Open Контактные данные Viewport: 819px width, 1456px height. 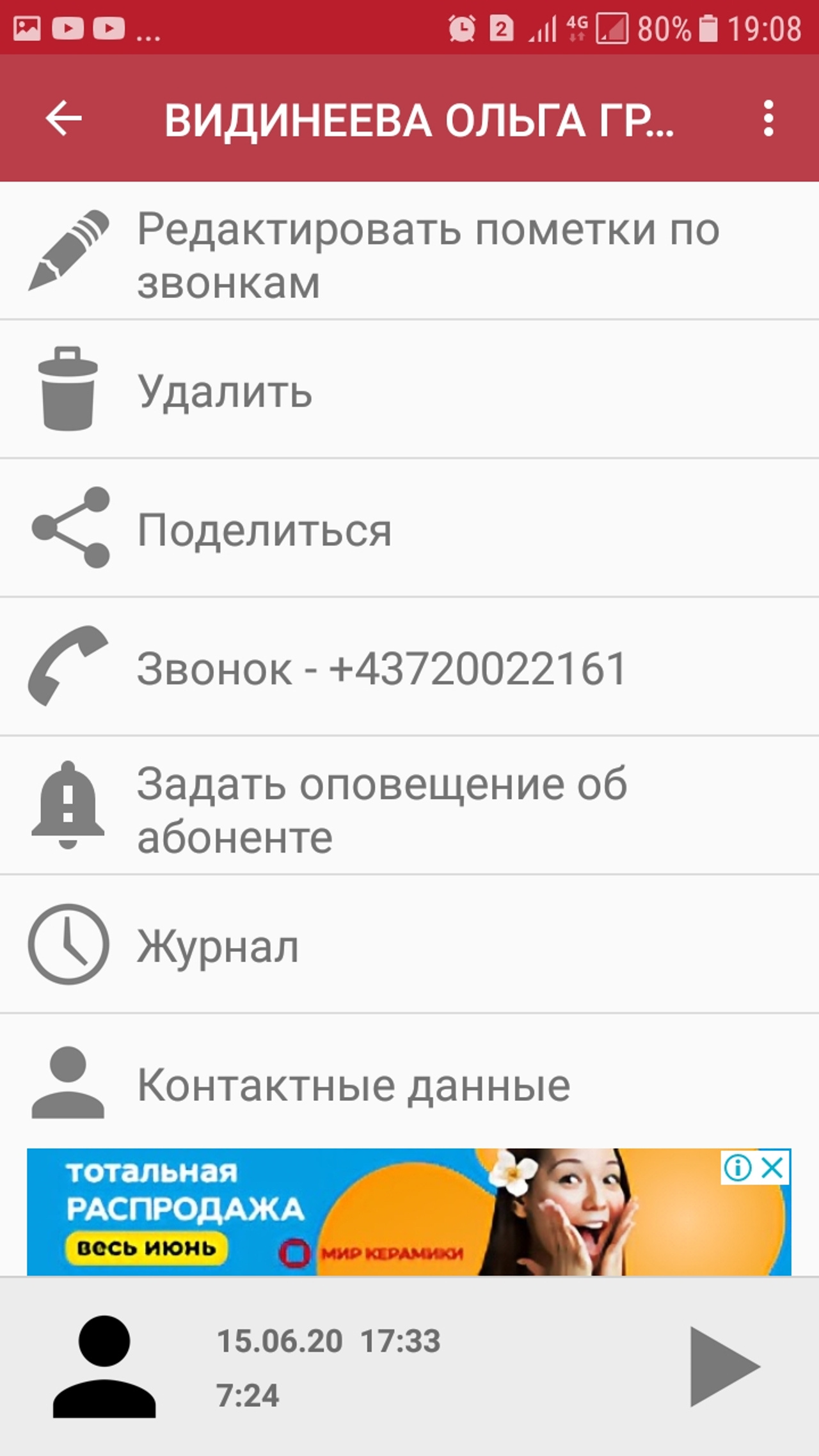409,1081
